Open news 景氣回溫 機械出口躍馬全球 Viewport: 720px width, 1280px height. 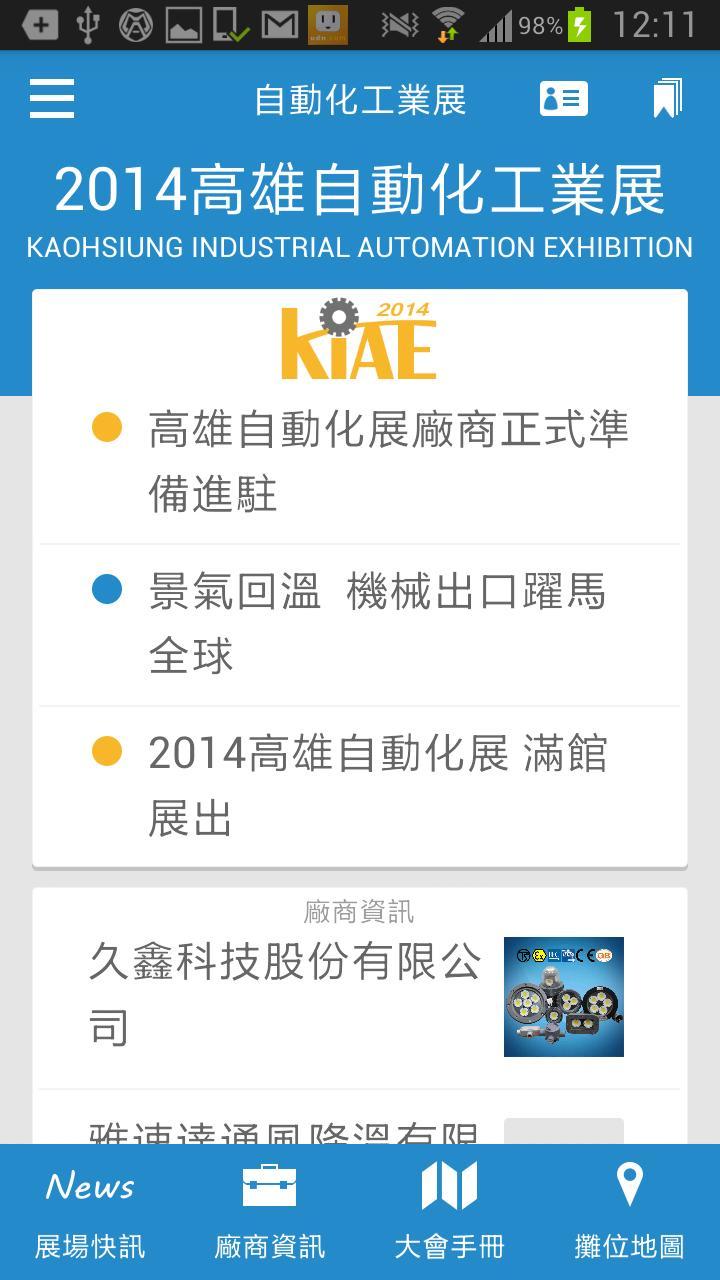[x=360, y=625]
